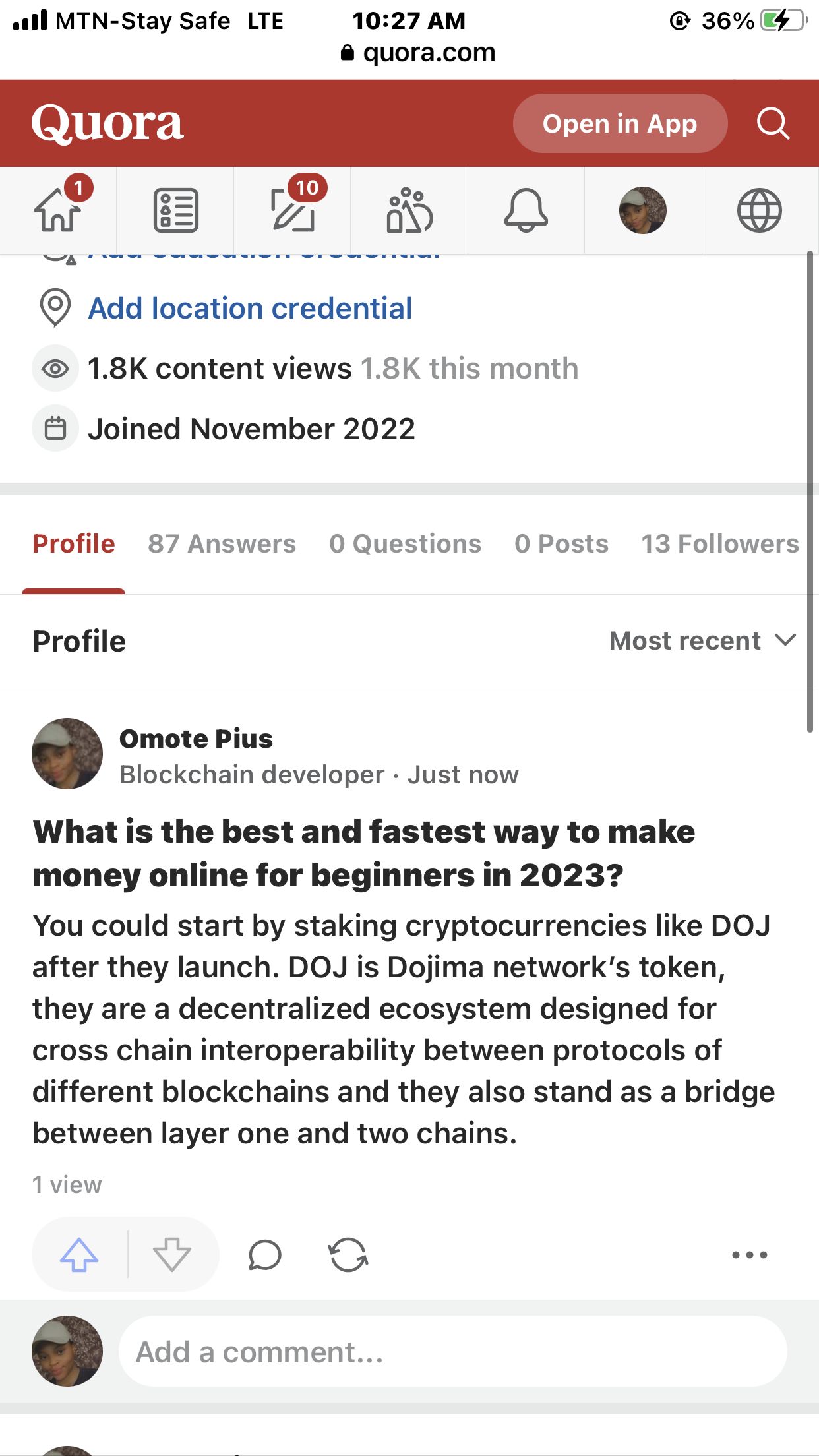The height and width of the screenshot is (1456, 819).
Task: Share the answer using the circular arrows icon
Action: pos(348,1254)
